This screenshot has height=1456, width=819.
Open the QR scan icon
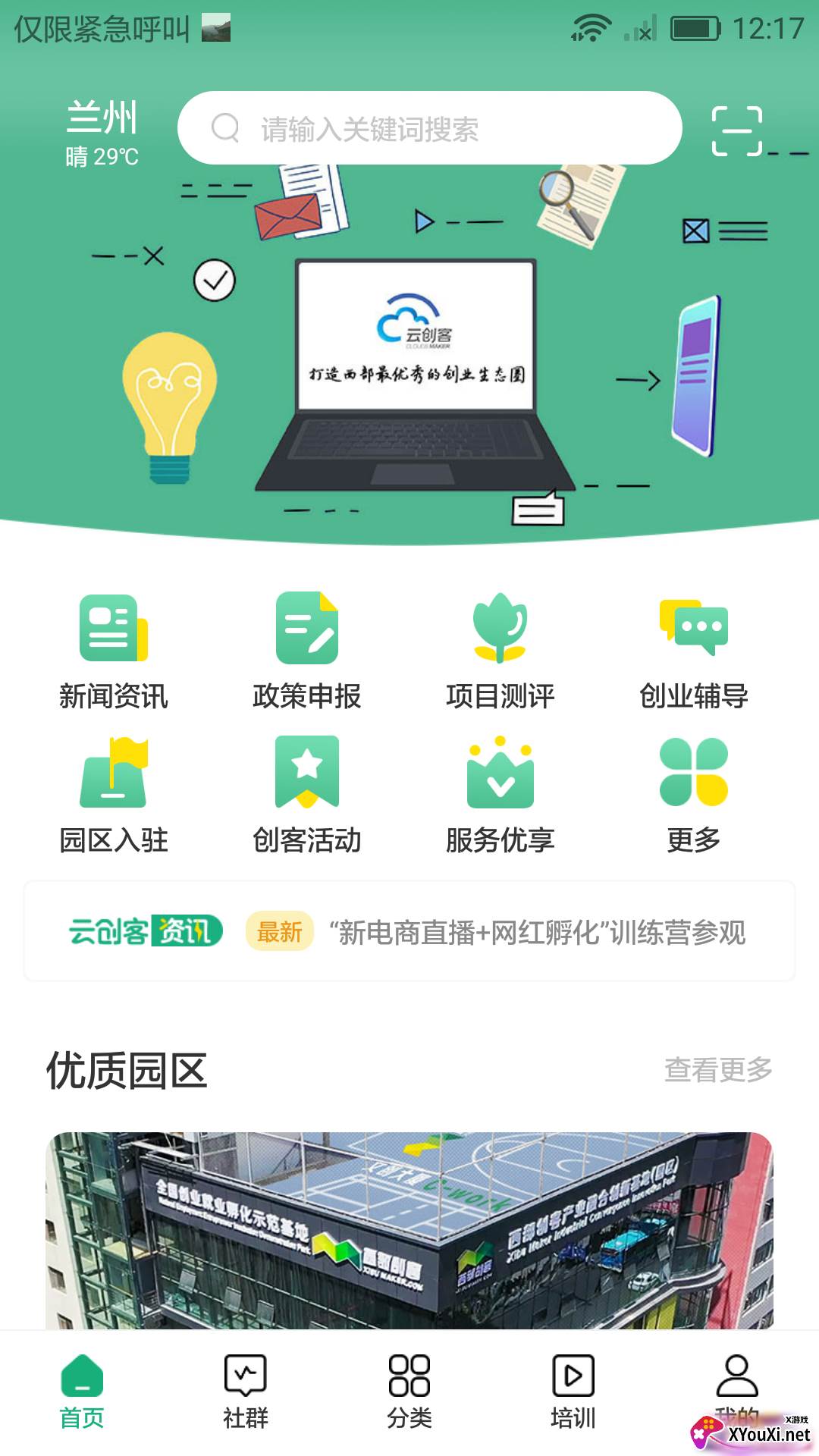pos(736,130)
